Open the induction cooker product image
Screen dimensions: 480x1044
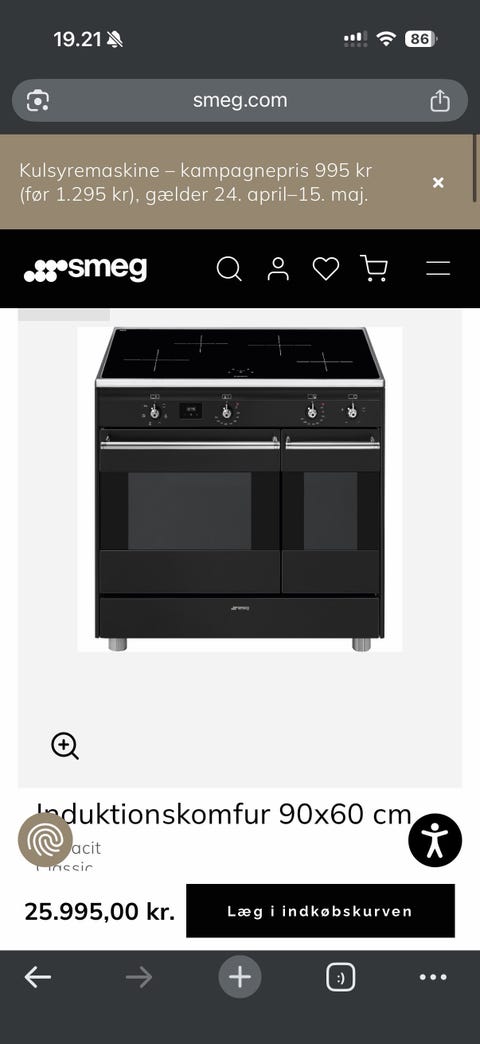coord(240,489)
